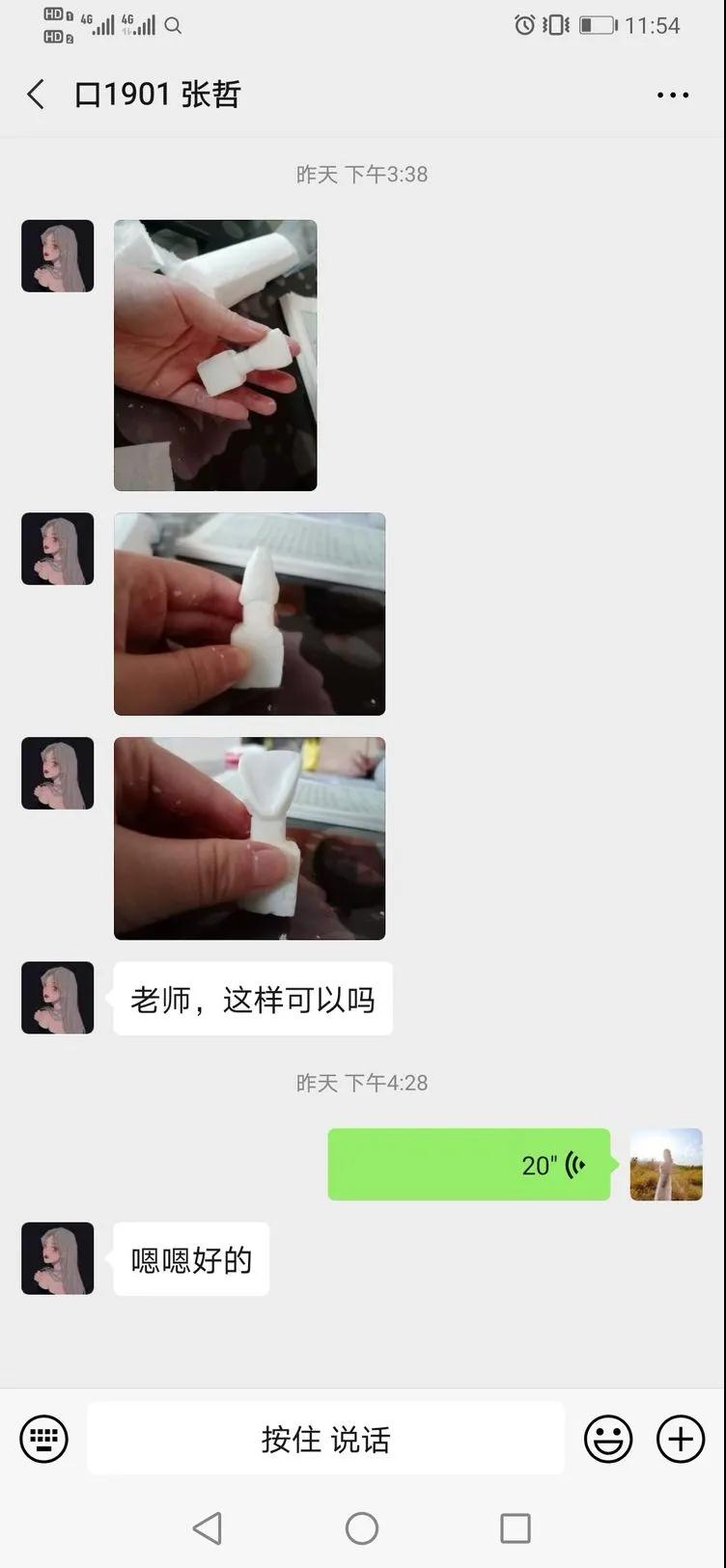Open the three-dot chat info menu

[672, 95]
